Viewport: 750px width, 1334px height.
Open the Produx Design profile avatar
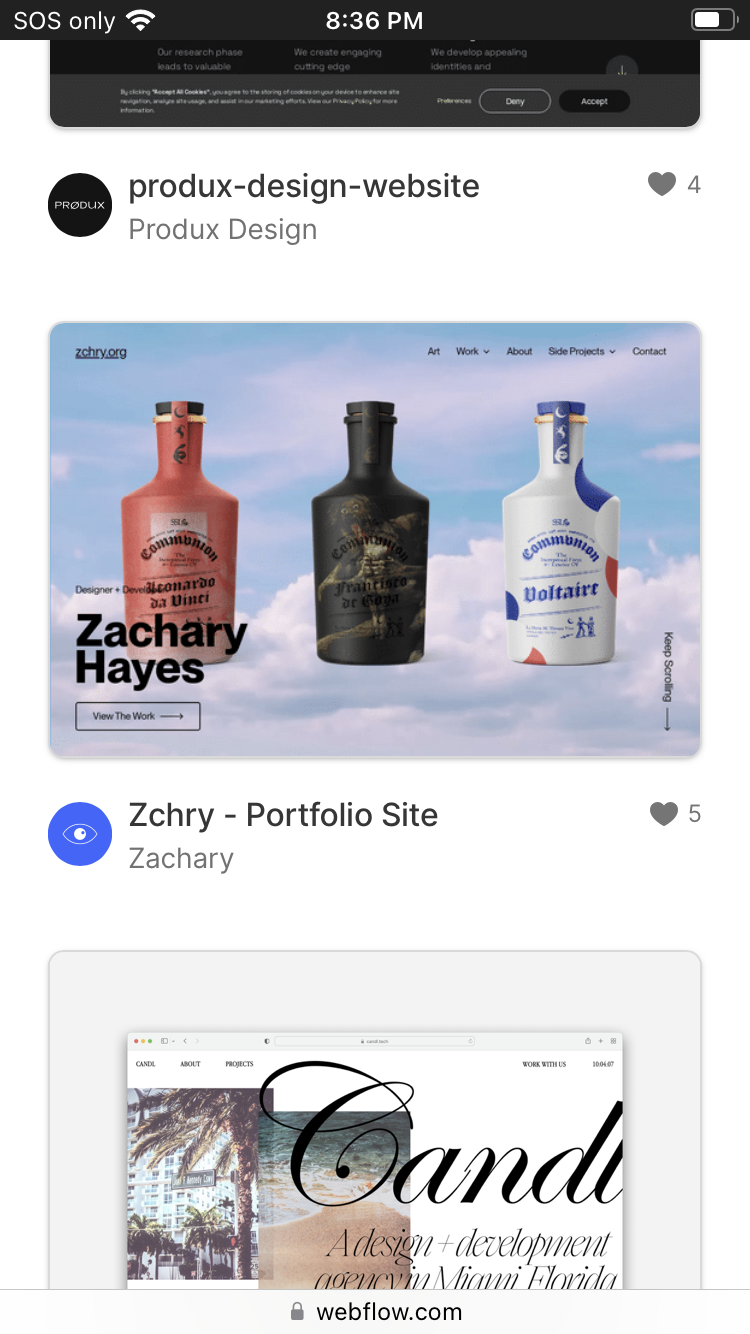[x=80, y=205]
